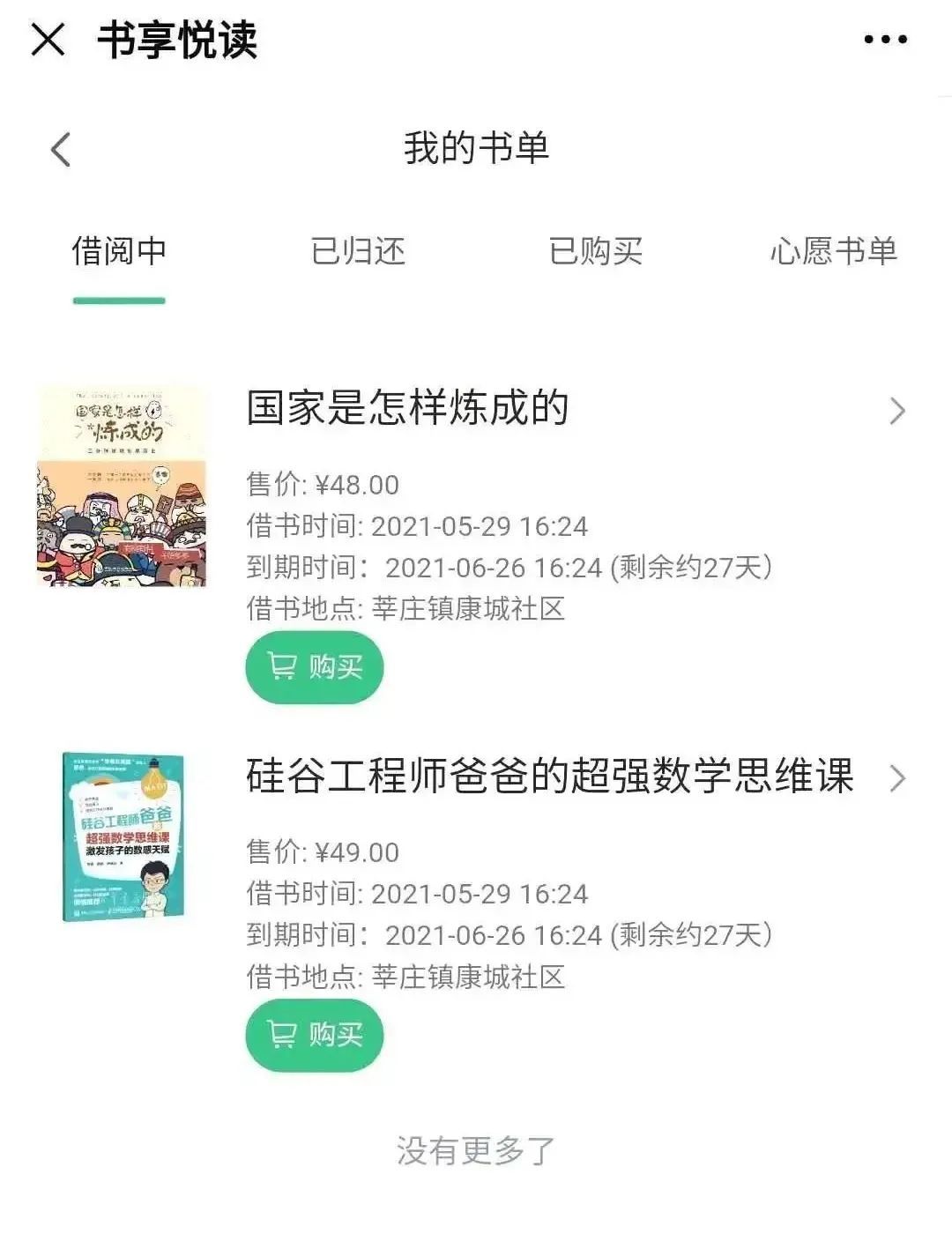
Task: Tap the 国家是怎样炼成的 book cover
Action: (122, 486)
